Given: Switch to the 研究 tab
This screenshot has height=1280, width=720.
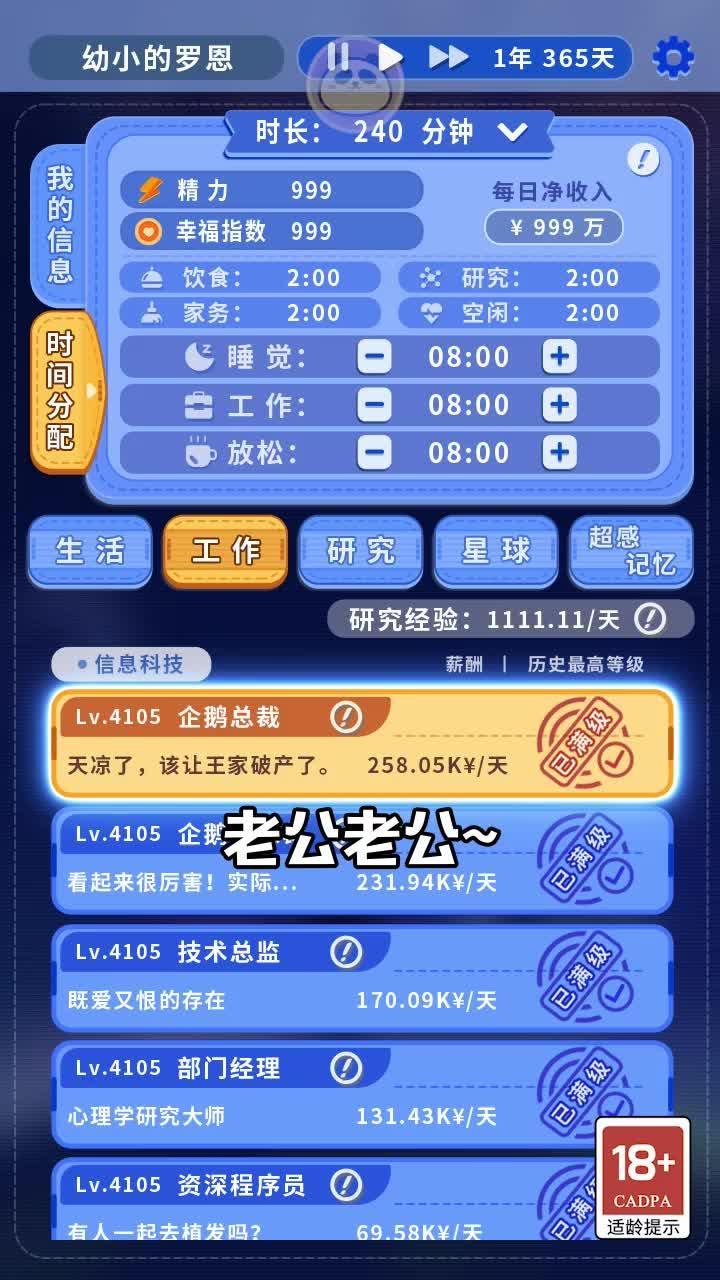Looking at the screenshot, I should pyautogui.click(x=360, y=551).
